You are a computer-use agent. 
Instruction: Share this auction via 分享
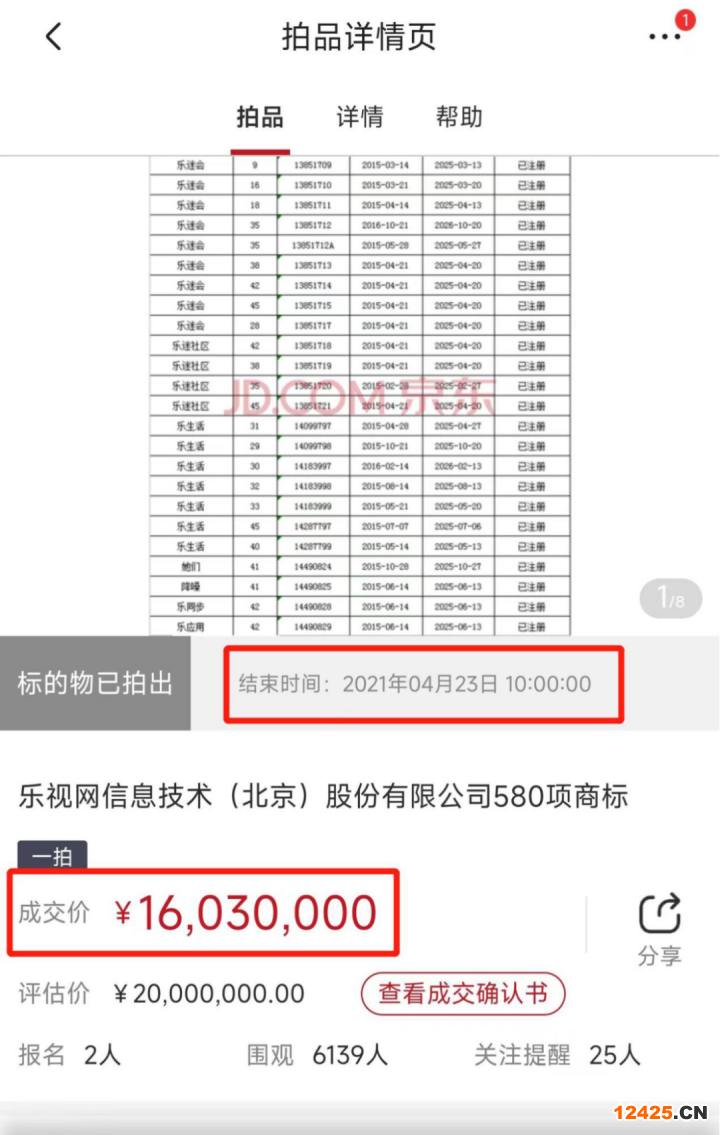click(659, 928)
